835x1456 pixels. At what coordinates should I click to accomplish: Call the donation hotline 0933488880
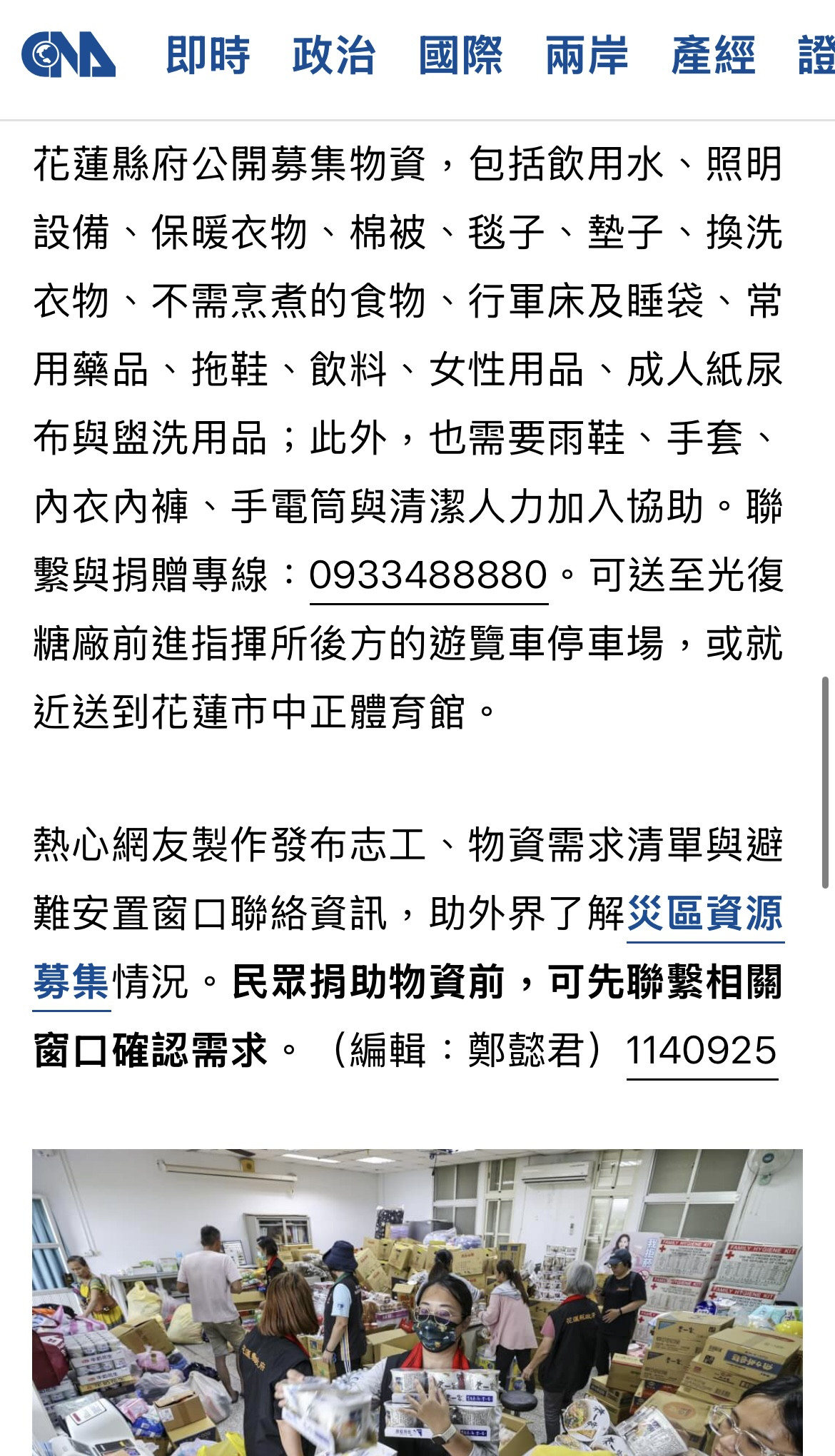(x=428, y=576)
